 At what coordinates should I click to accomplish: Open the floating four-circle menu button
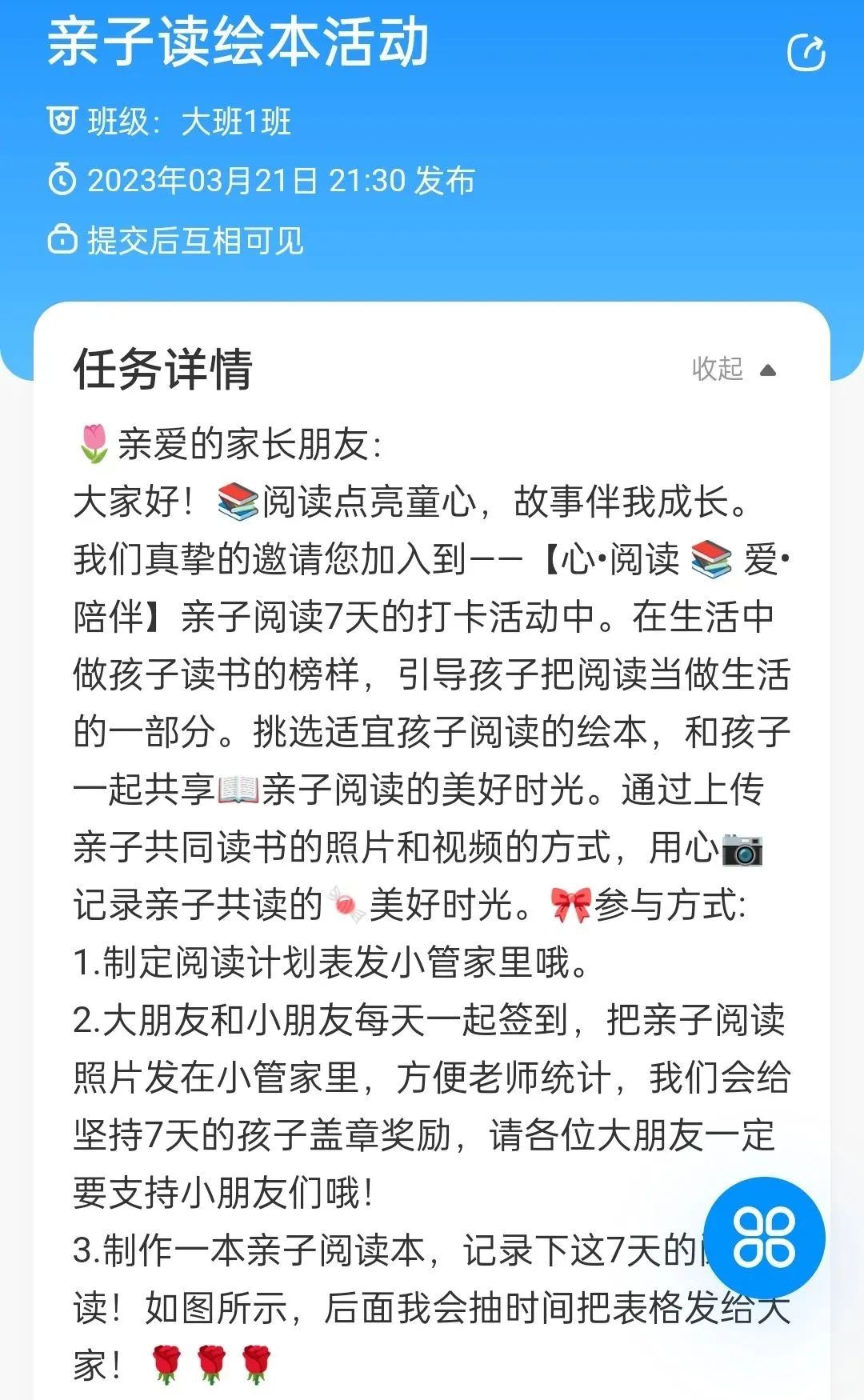tap(764, 1237)
